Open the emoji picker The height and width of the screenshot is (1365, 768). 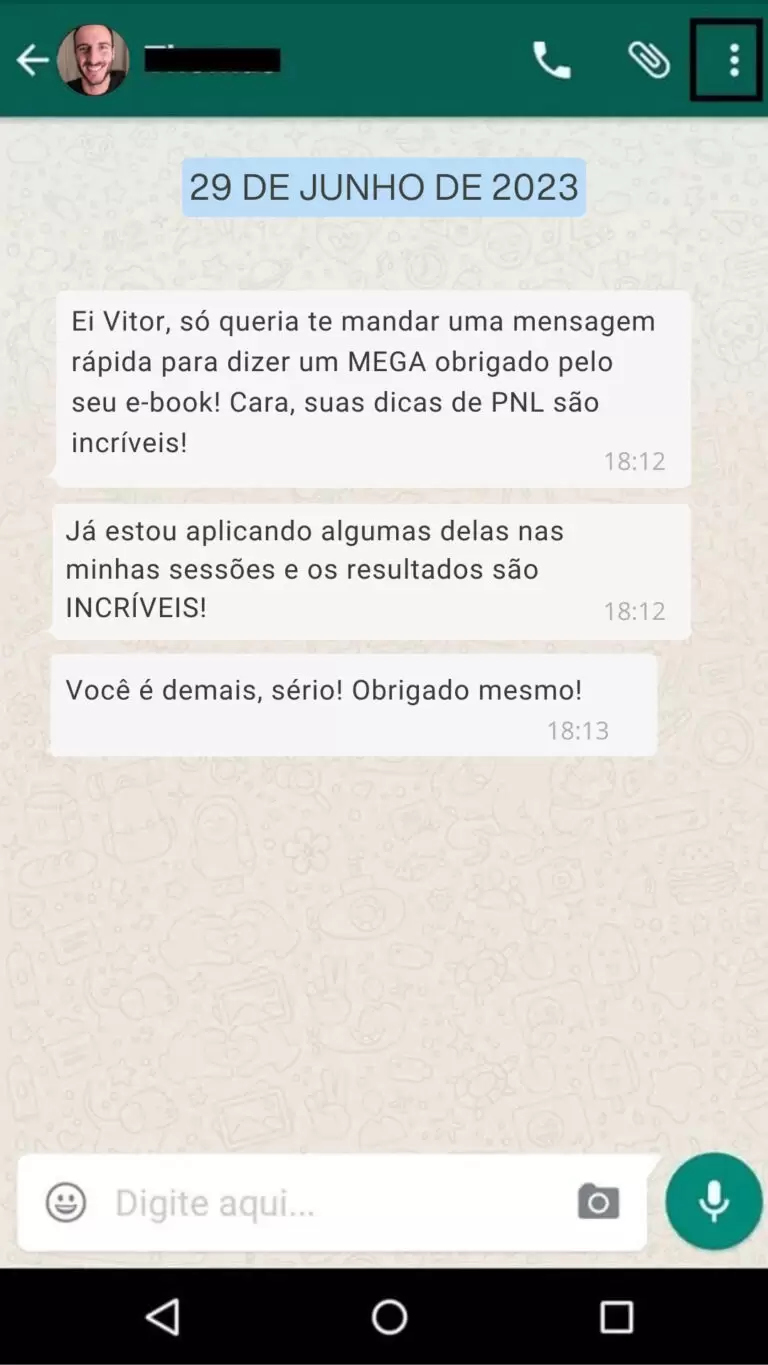pos(66,1202)
